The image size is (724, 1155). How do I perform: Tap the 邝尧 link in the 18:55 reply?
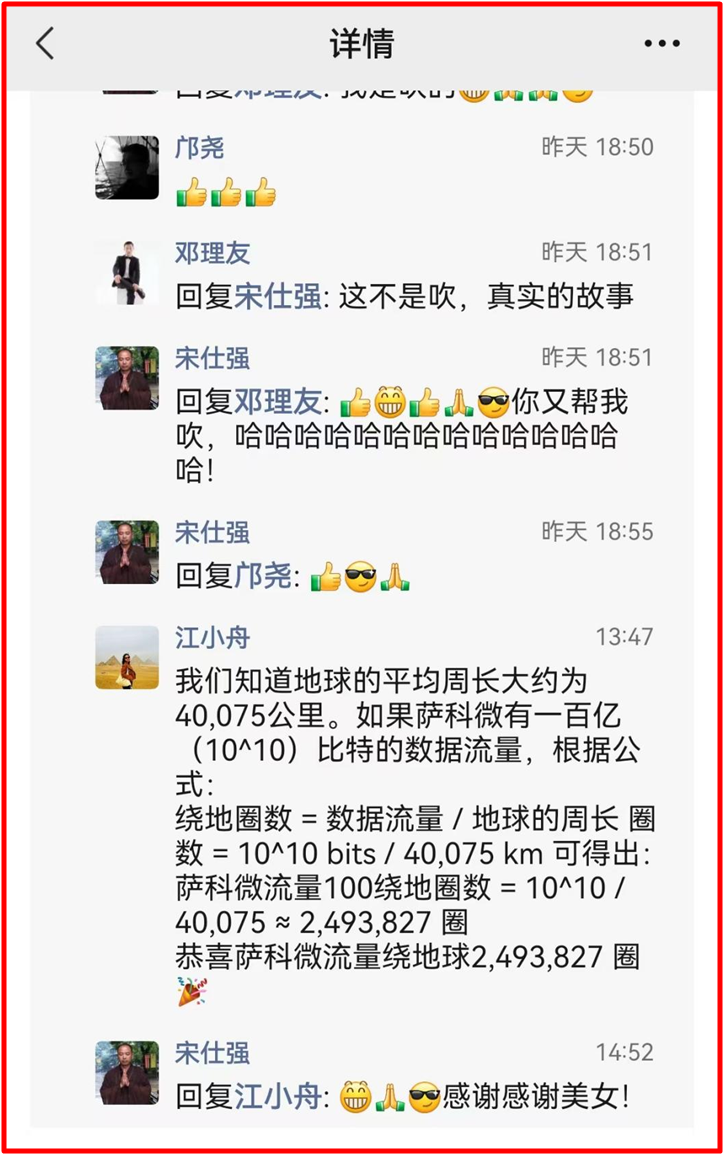(264, 576)
